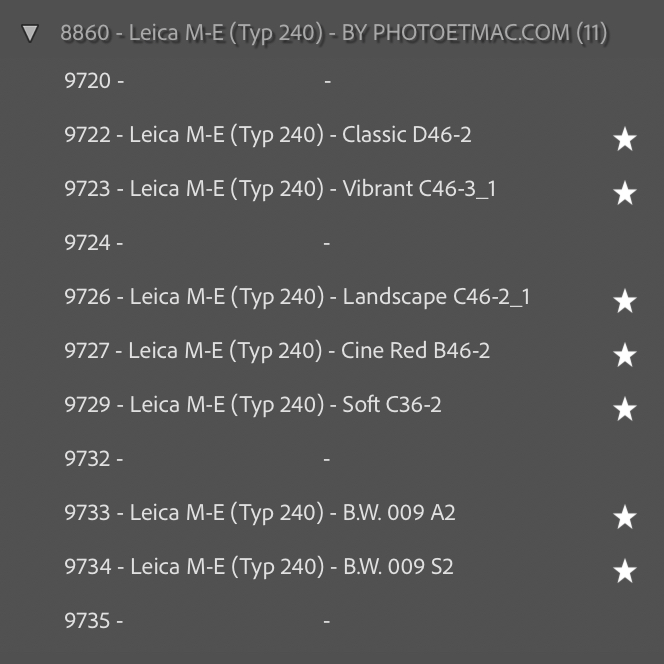Apply the Classic D46-2 preset
Viewport: 664px width, 664px height.
pos(268,135)
